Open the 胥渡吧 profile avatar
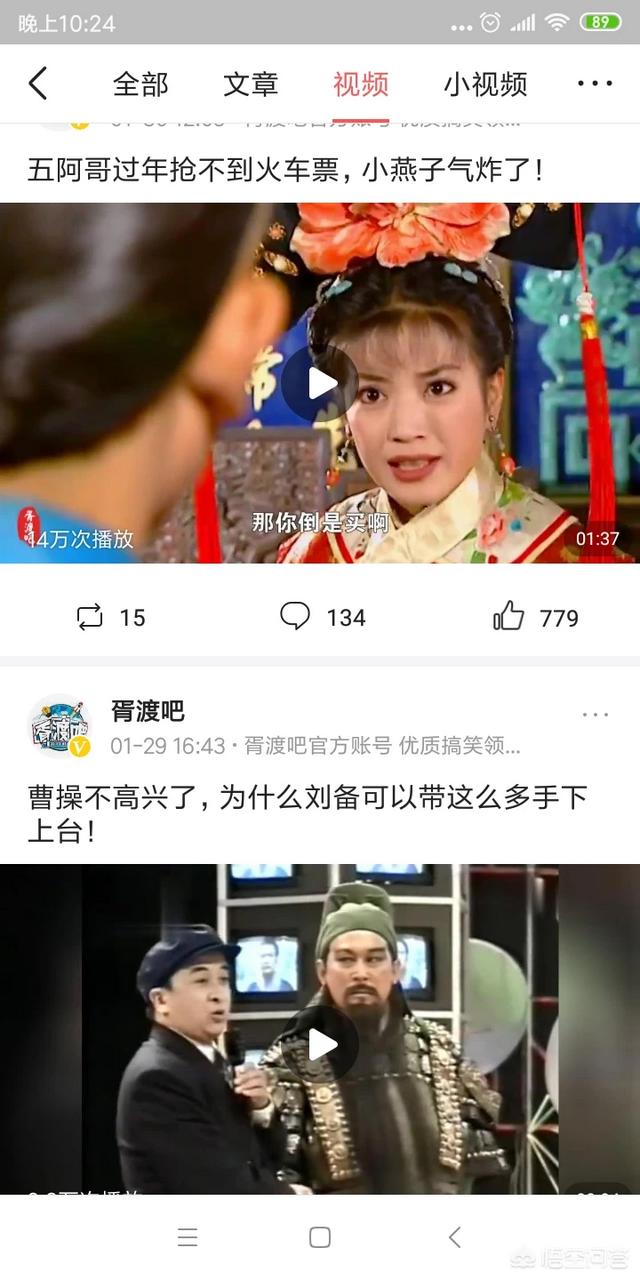Viewport: 640px width, 1280px height. point(60,726)
